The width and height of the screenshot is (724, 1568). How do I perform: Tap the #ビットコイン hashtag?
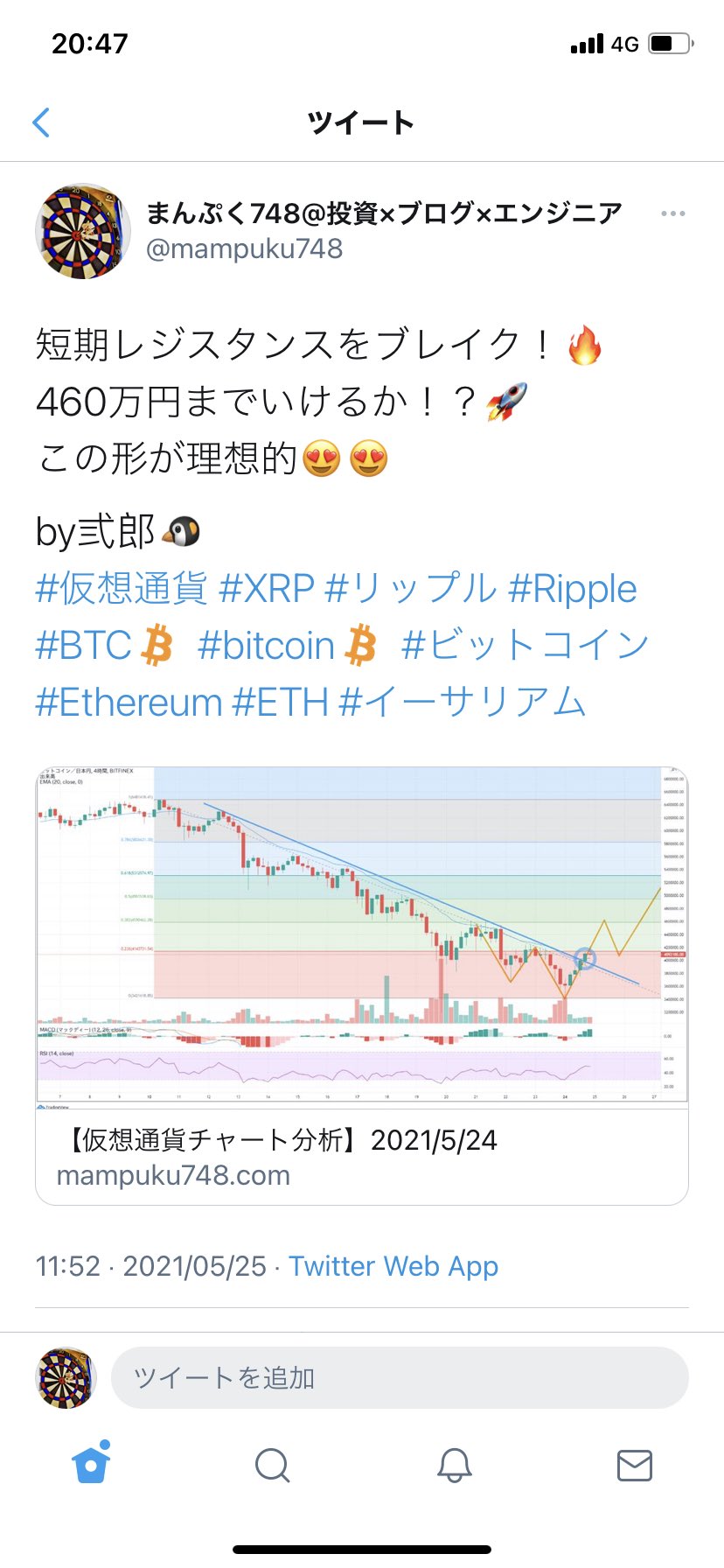[525, 646]
